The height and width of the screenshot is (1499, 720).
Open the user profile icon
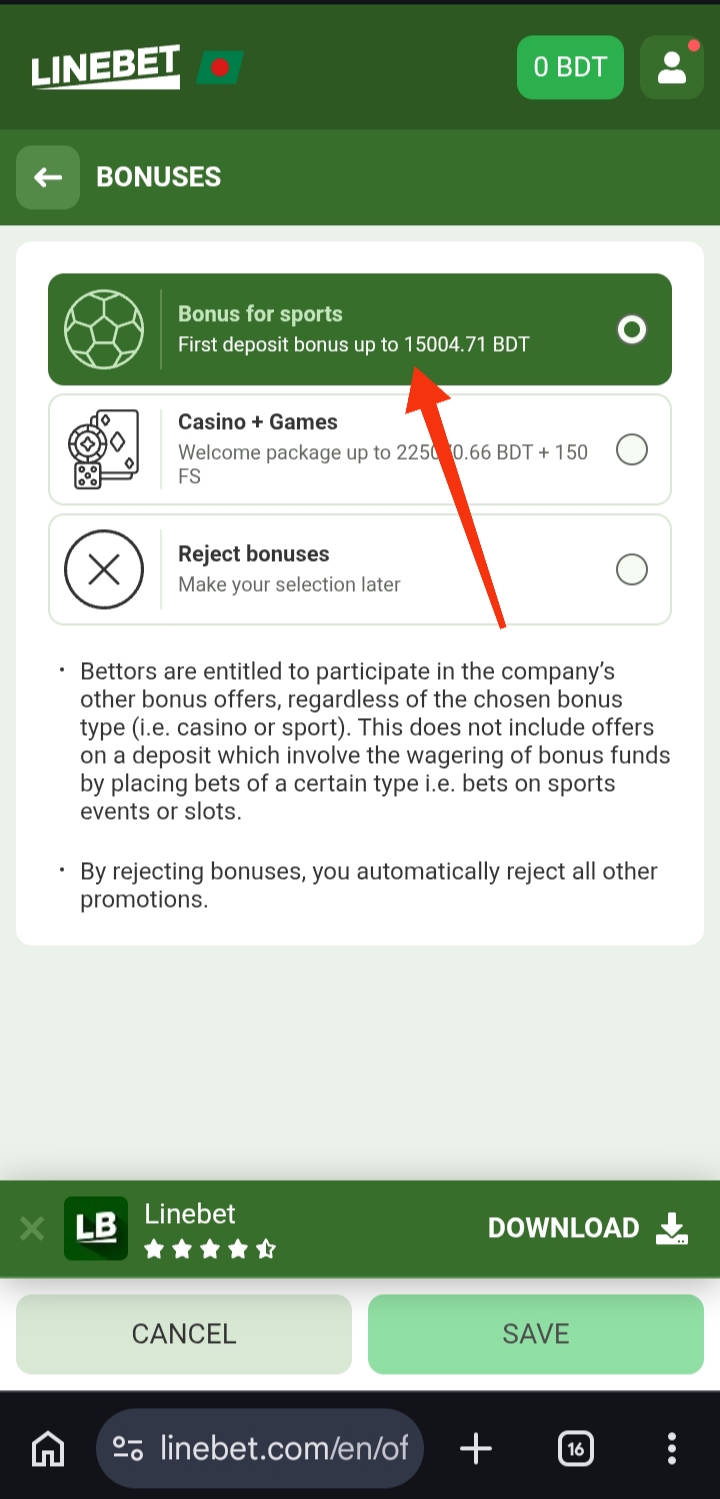(671, 68)
